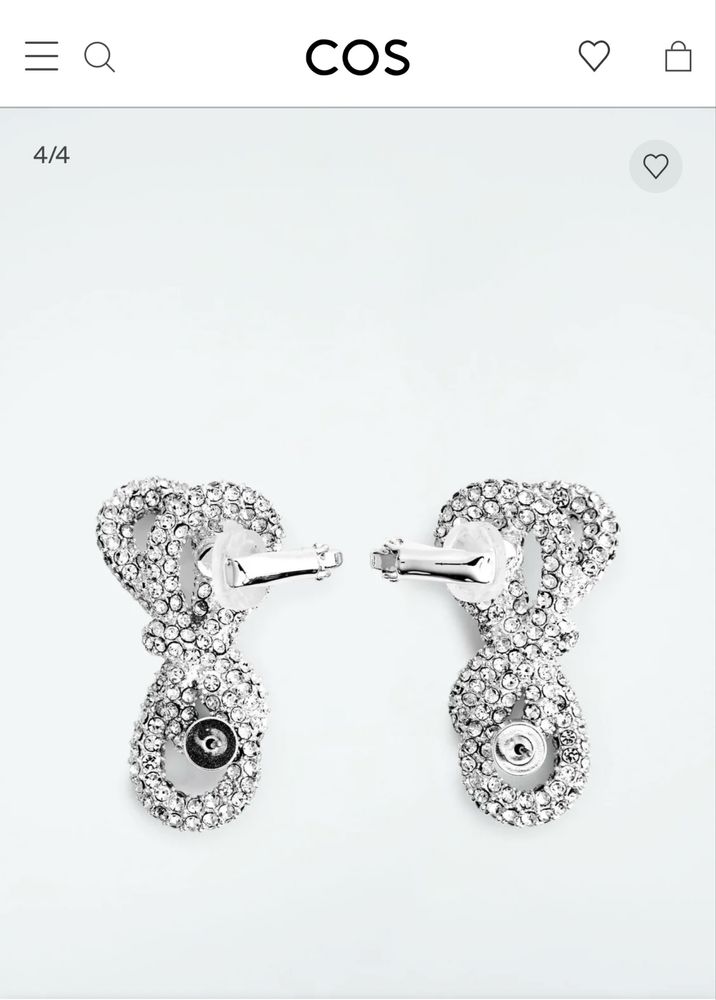This screenshot has height=1000, width=716.
Task: Open the search icon
Action: (x=99, y=56)
